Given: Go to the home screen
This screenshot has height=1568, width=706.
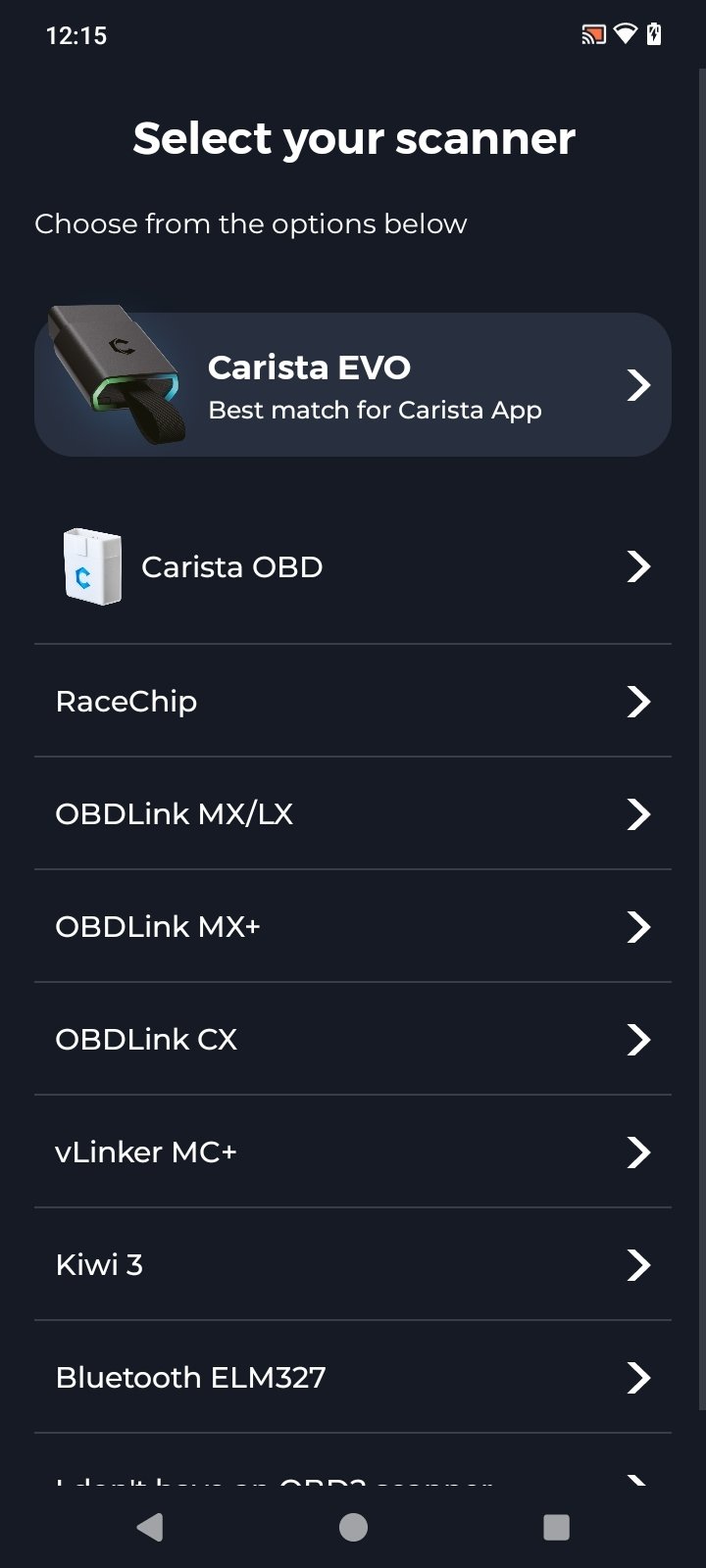Looking at the screenshot, I should point(353,1527).
